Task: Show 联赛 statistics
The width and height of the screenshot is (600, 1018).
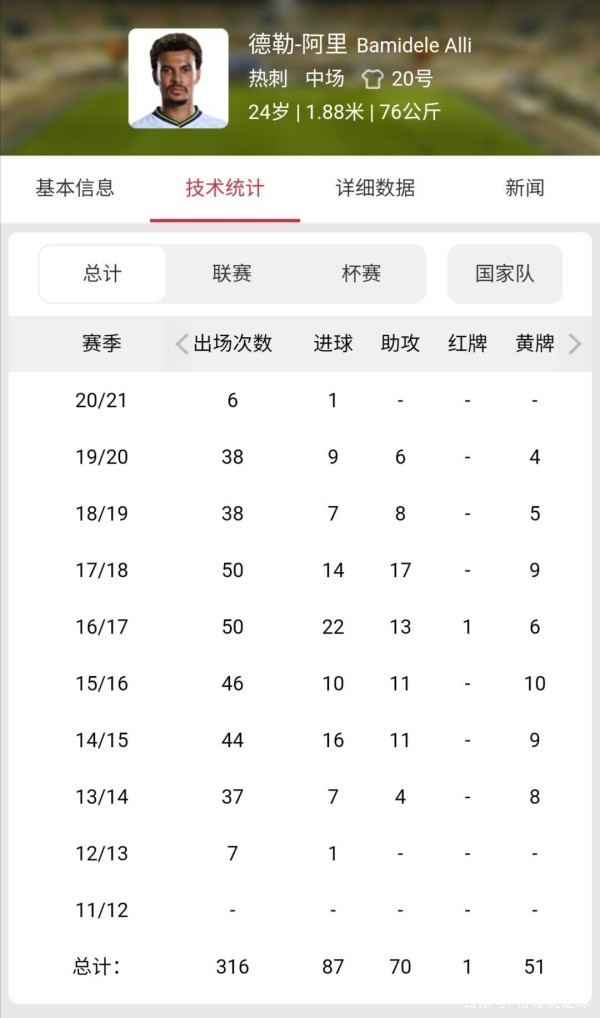Action: (x=232, y=273)
